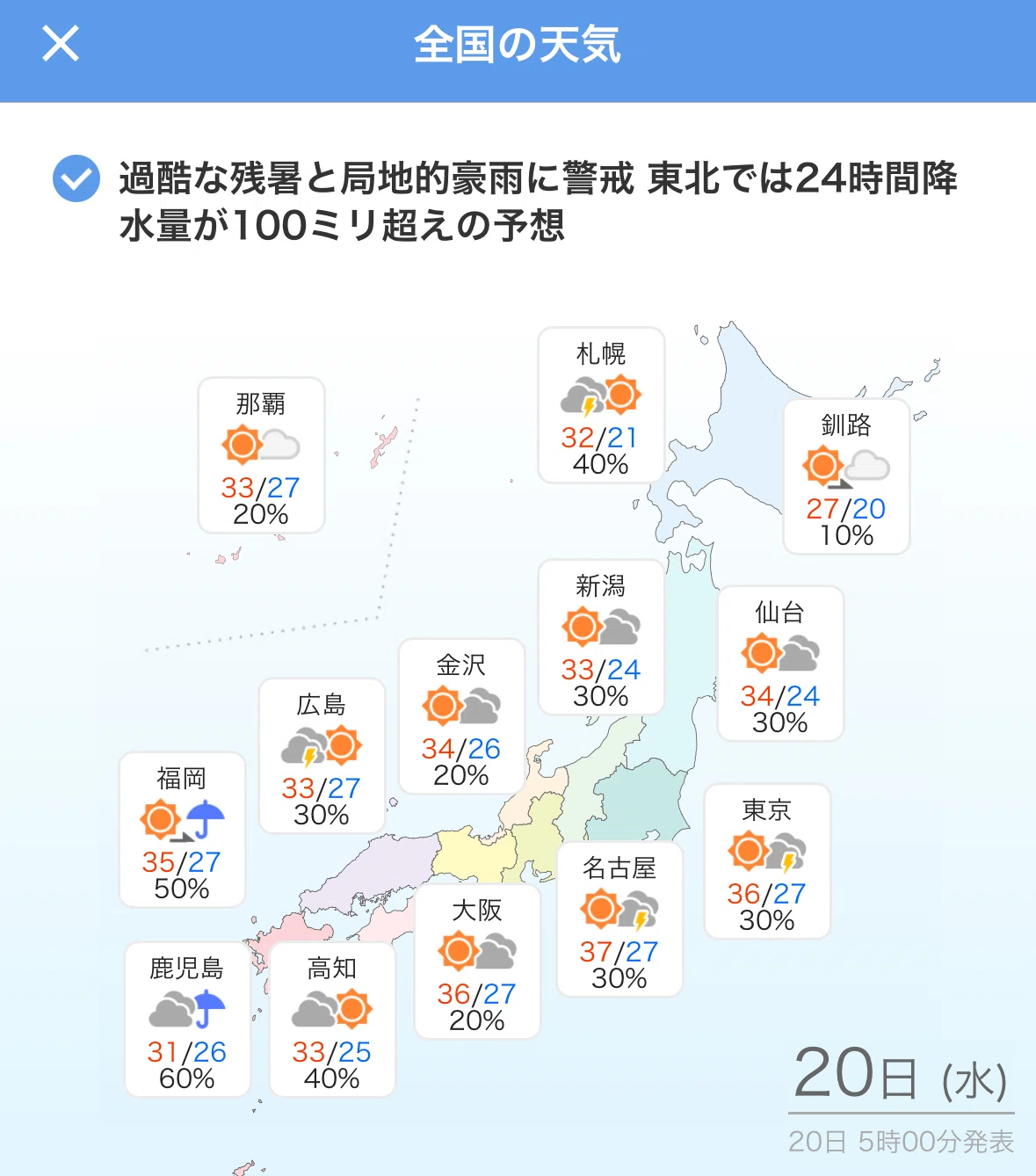Open the Osaka (大阪) forecast card

point(477,962)
